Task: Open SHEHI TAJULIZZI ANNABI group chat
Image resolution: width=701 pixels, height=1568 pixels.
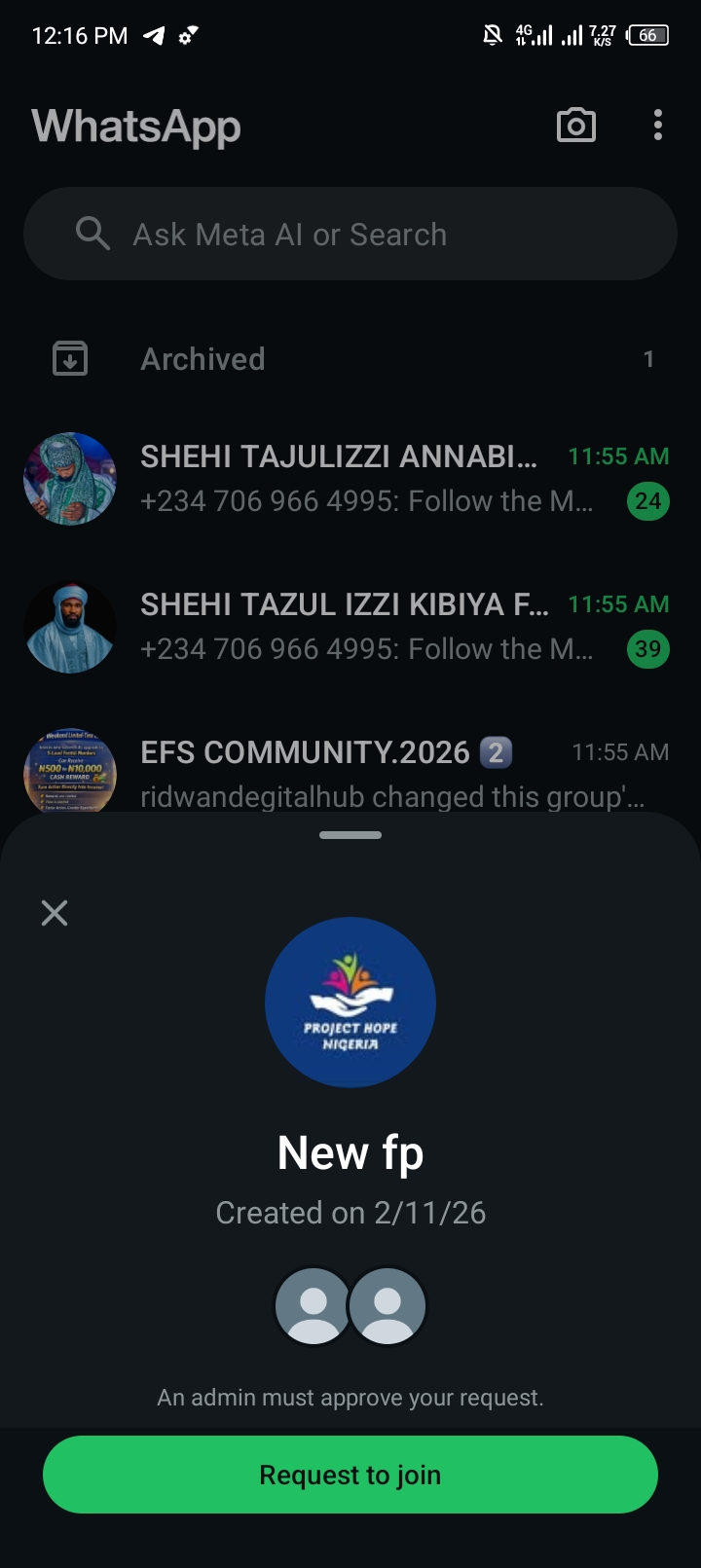Action: click(x=350, y=479)
